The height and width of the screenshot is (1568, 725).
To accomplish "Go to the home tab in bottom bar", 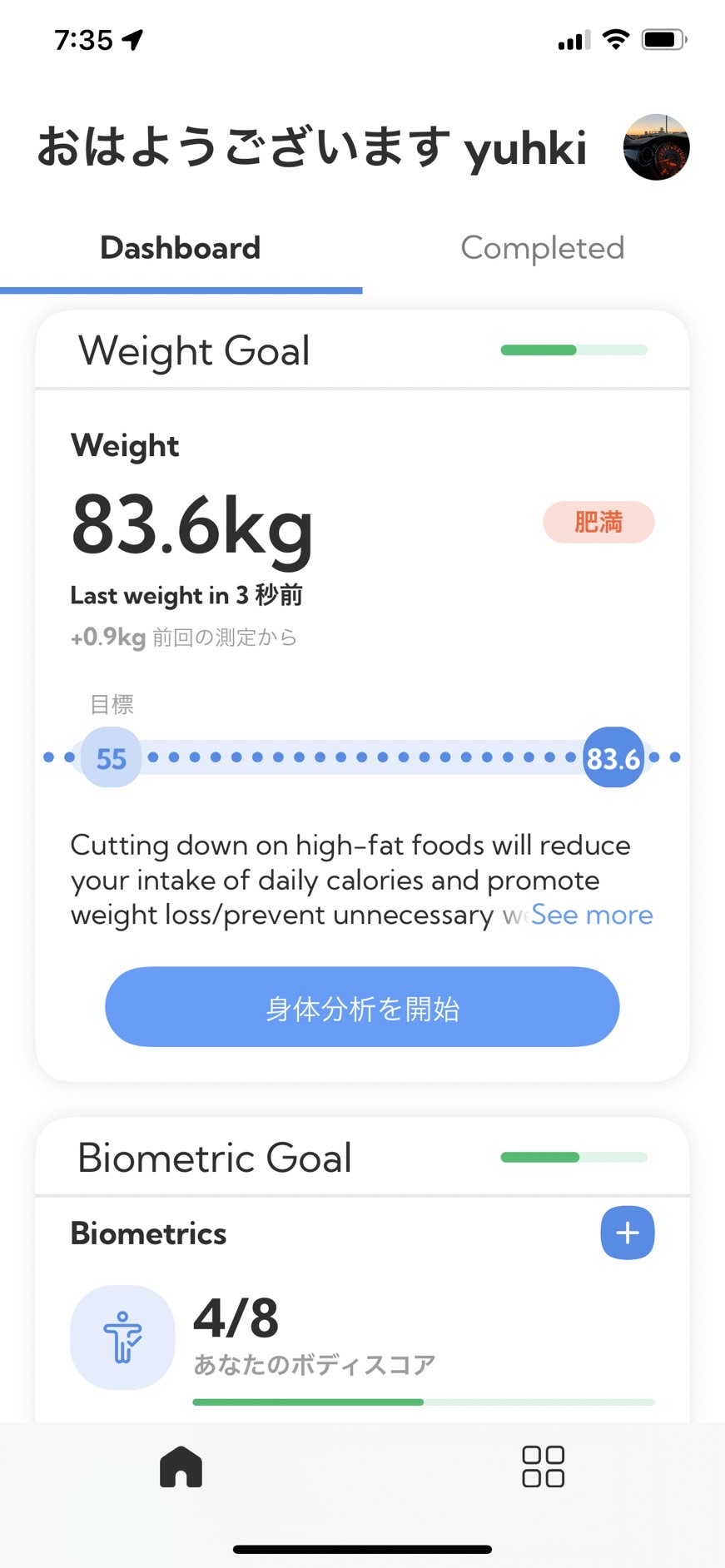I will (181, 1466).
